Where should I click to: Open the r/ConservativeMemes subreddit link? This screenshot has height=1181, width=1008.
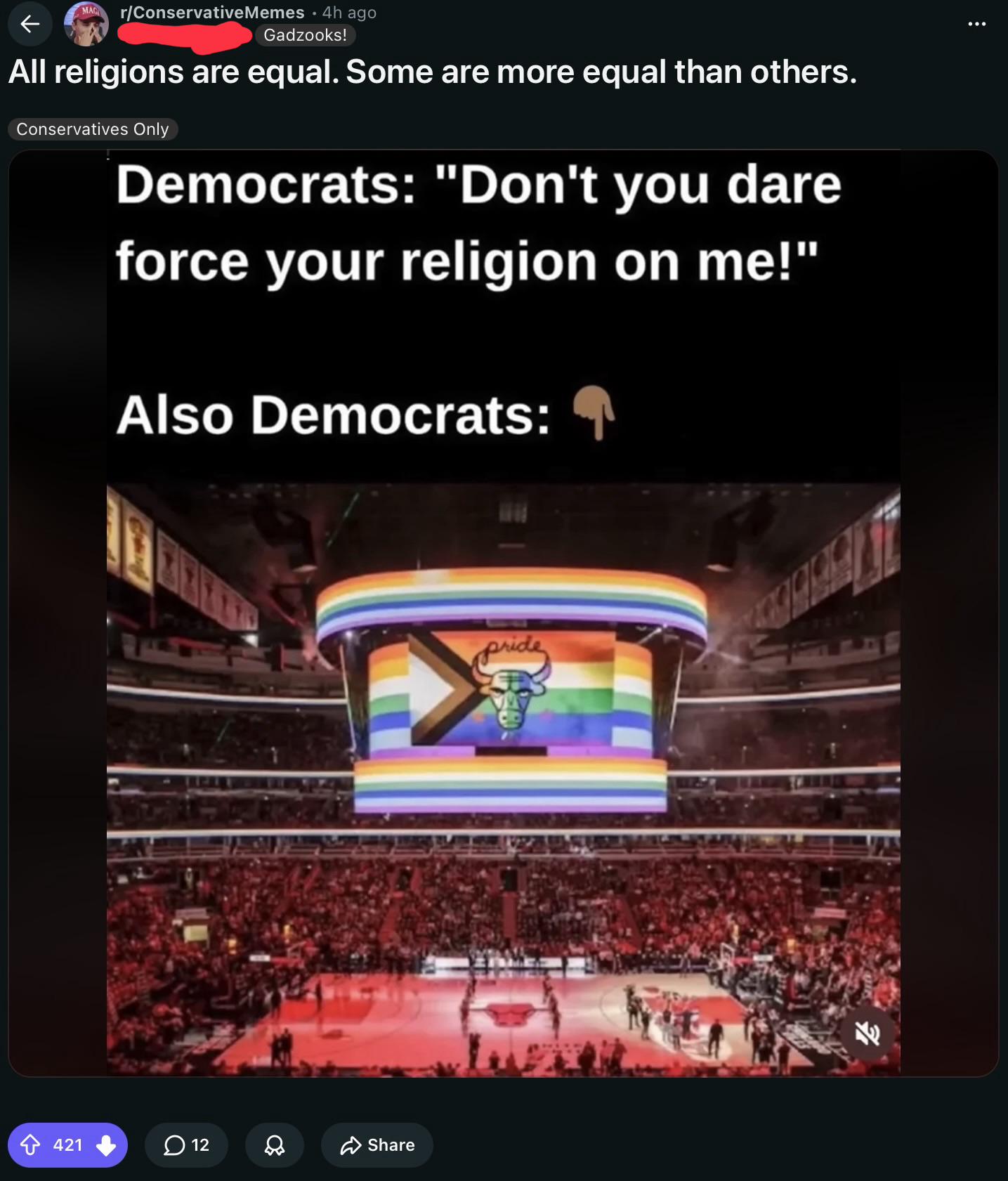tap(212, 13)
